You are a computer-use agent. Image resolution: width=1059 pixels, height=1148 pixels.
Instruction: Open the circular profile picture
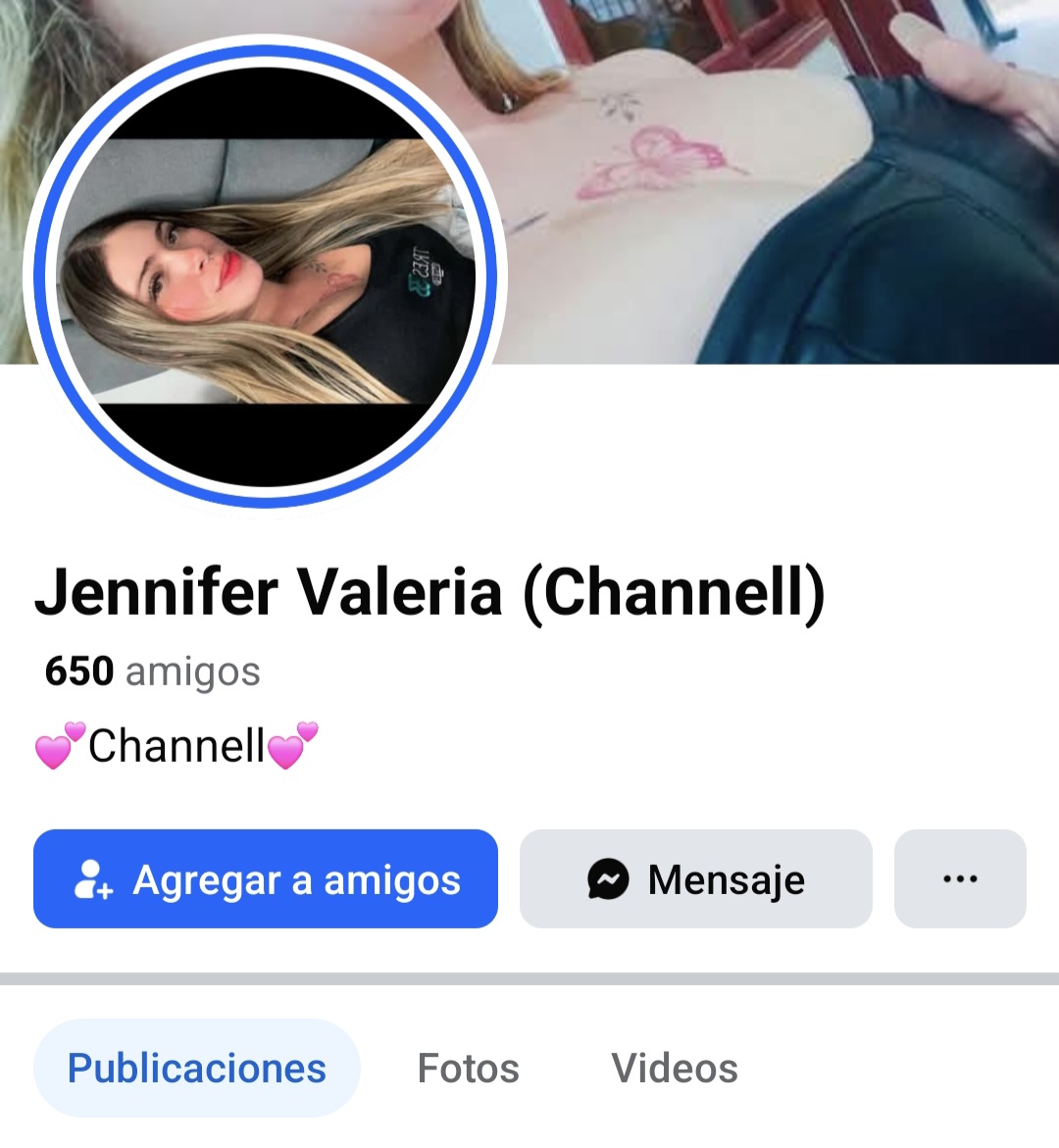click(266, 275)
